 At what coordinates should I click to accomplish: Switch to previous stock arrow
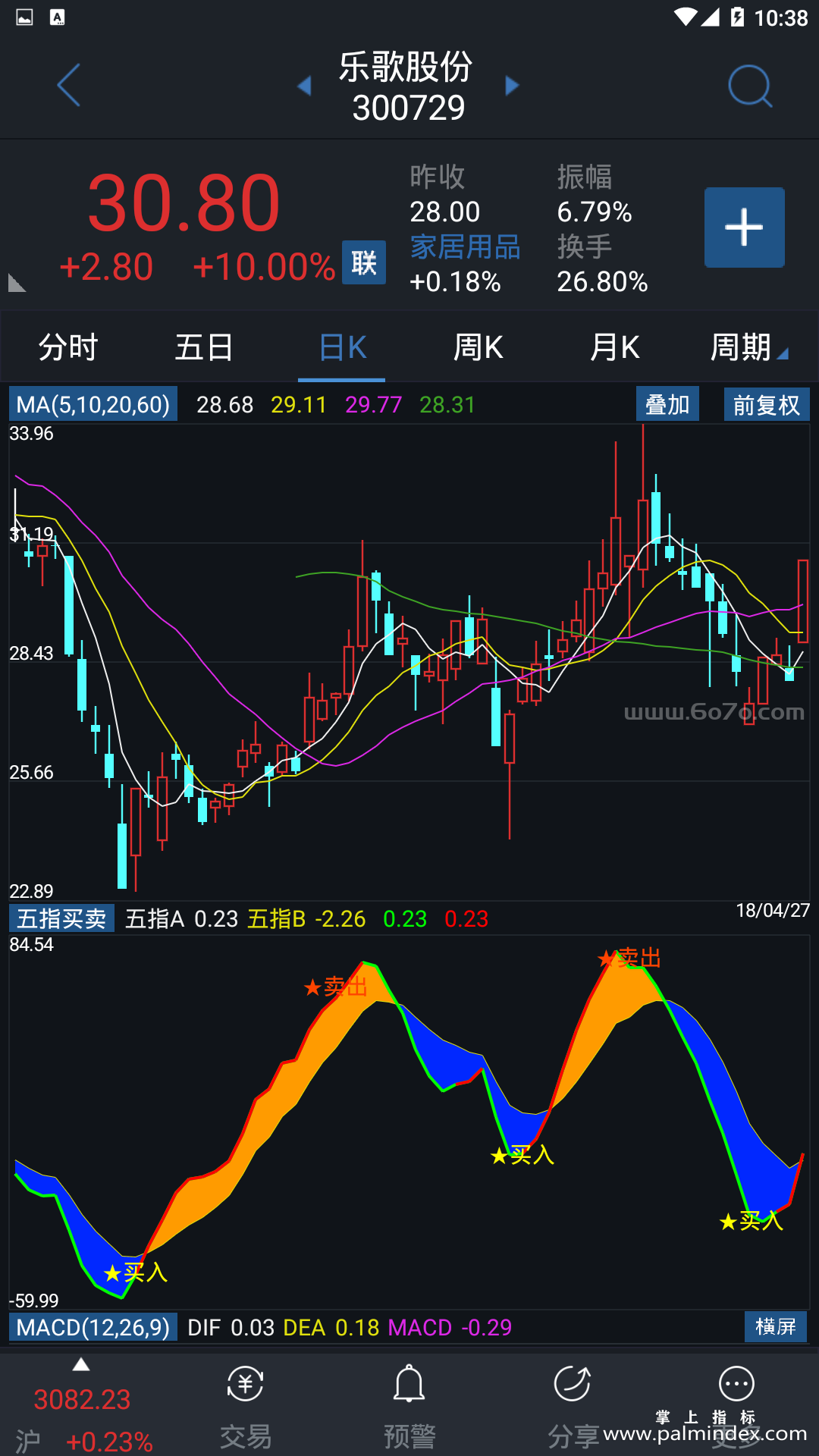(x=305, y=86)
